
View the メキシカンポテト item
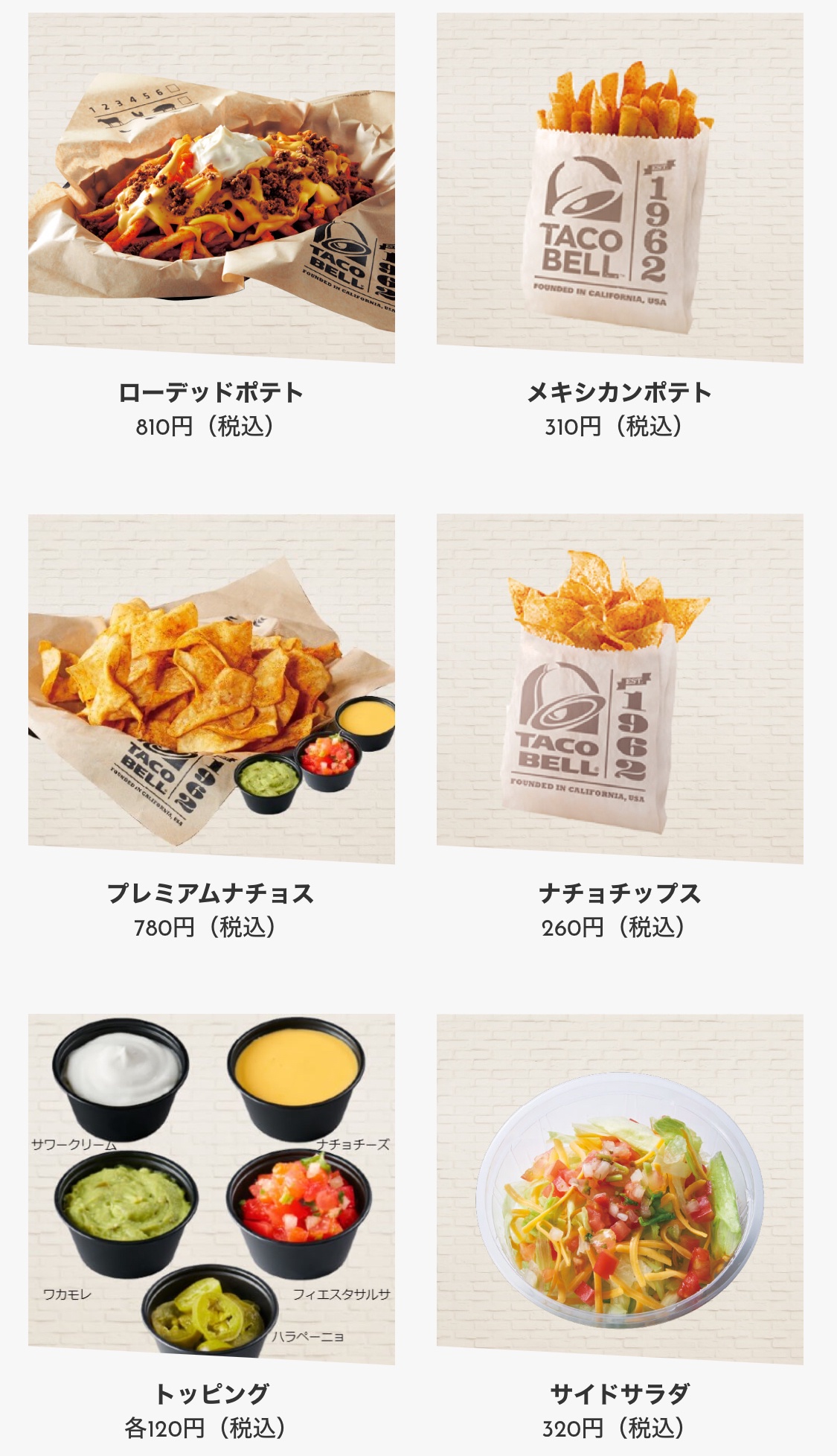620,188
